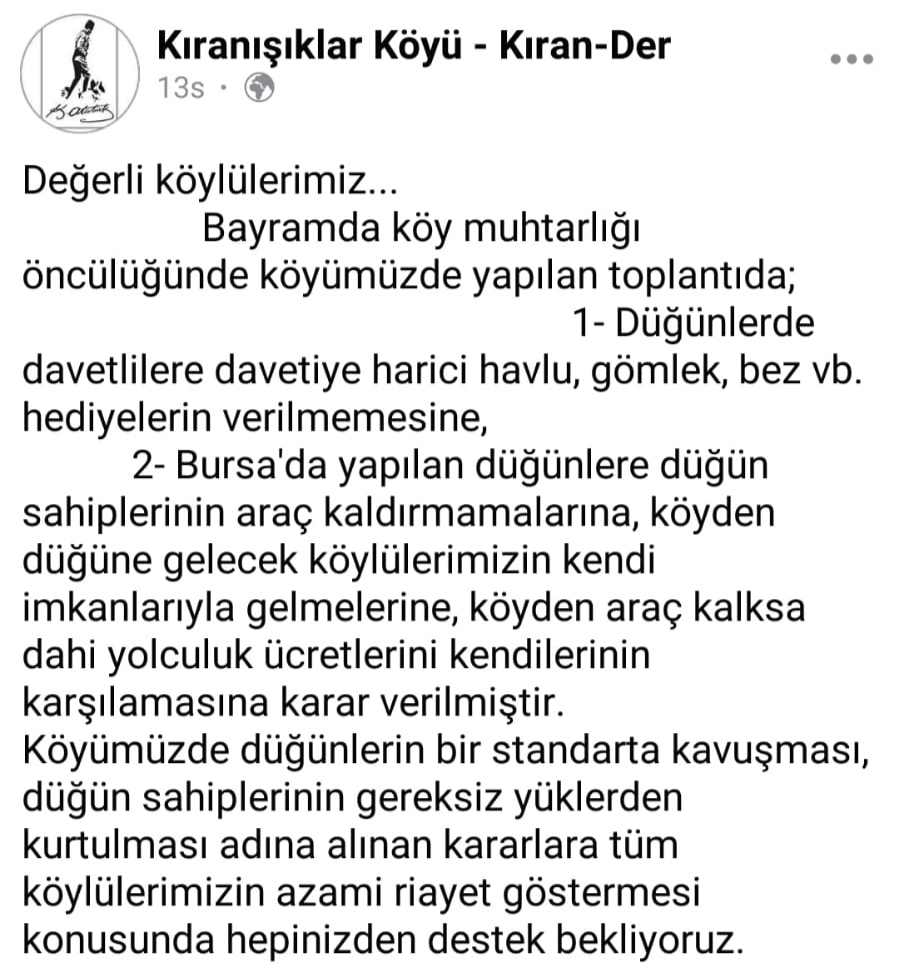Open the post's three-dot options menu

tap(852, 59)
